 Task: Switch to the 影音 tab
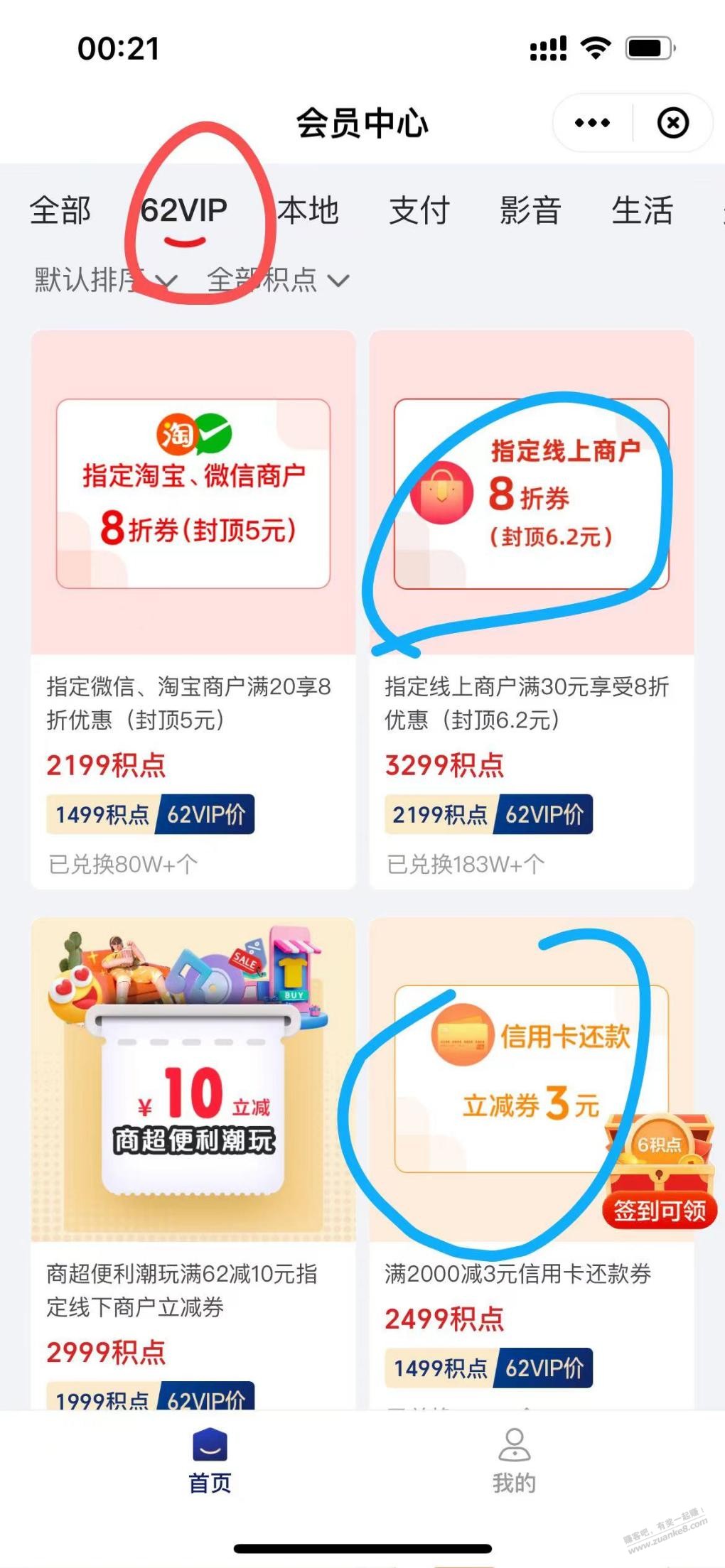[x=530, y=210]
